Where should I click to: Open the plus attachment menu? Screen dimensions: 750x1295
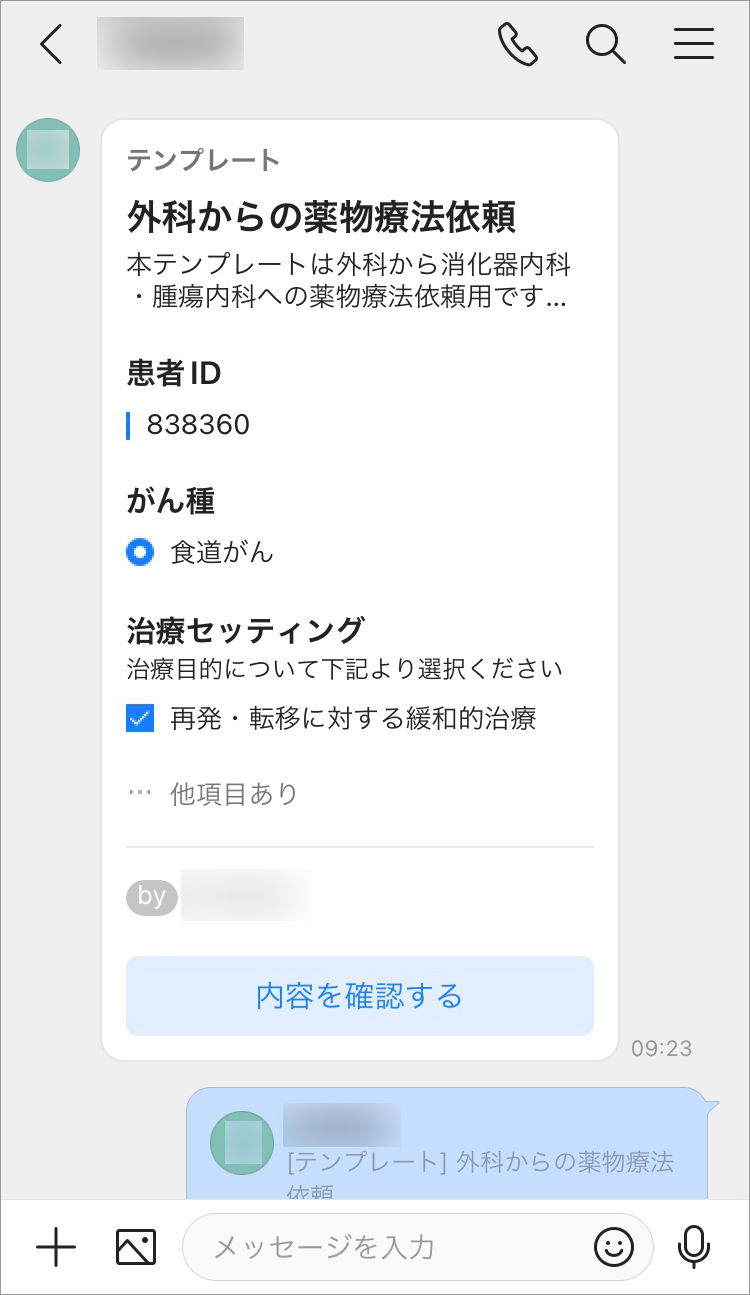[56, 1247]
